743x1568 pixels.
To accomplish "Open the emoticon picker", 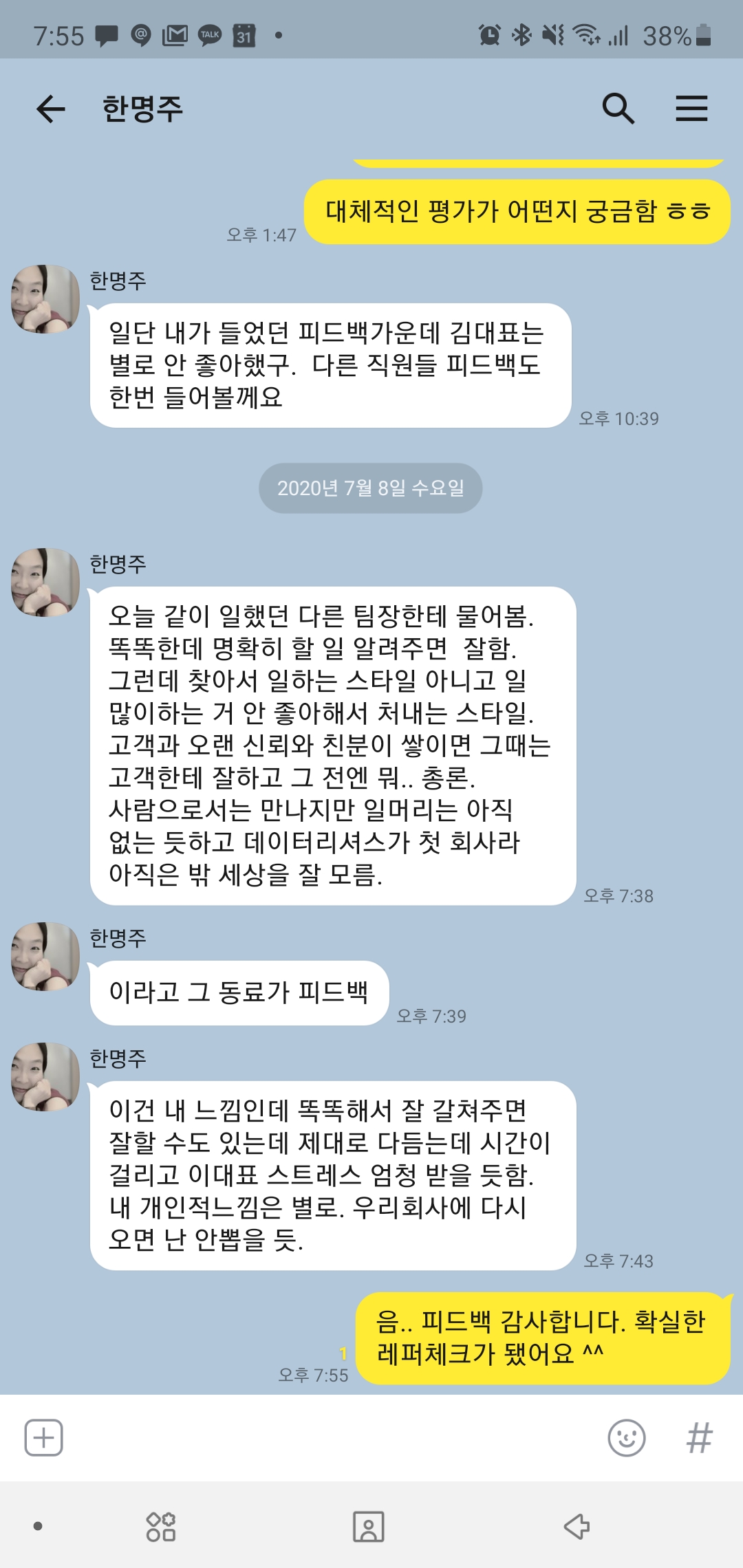I will [x=626, y=1437].
